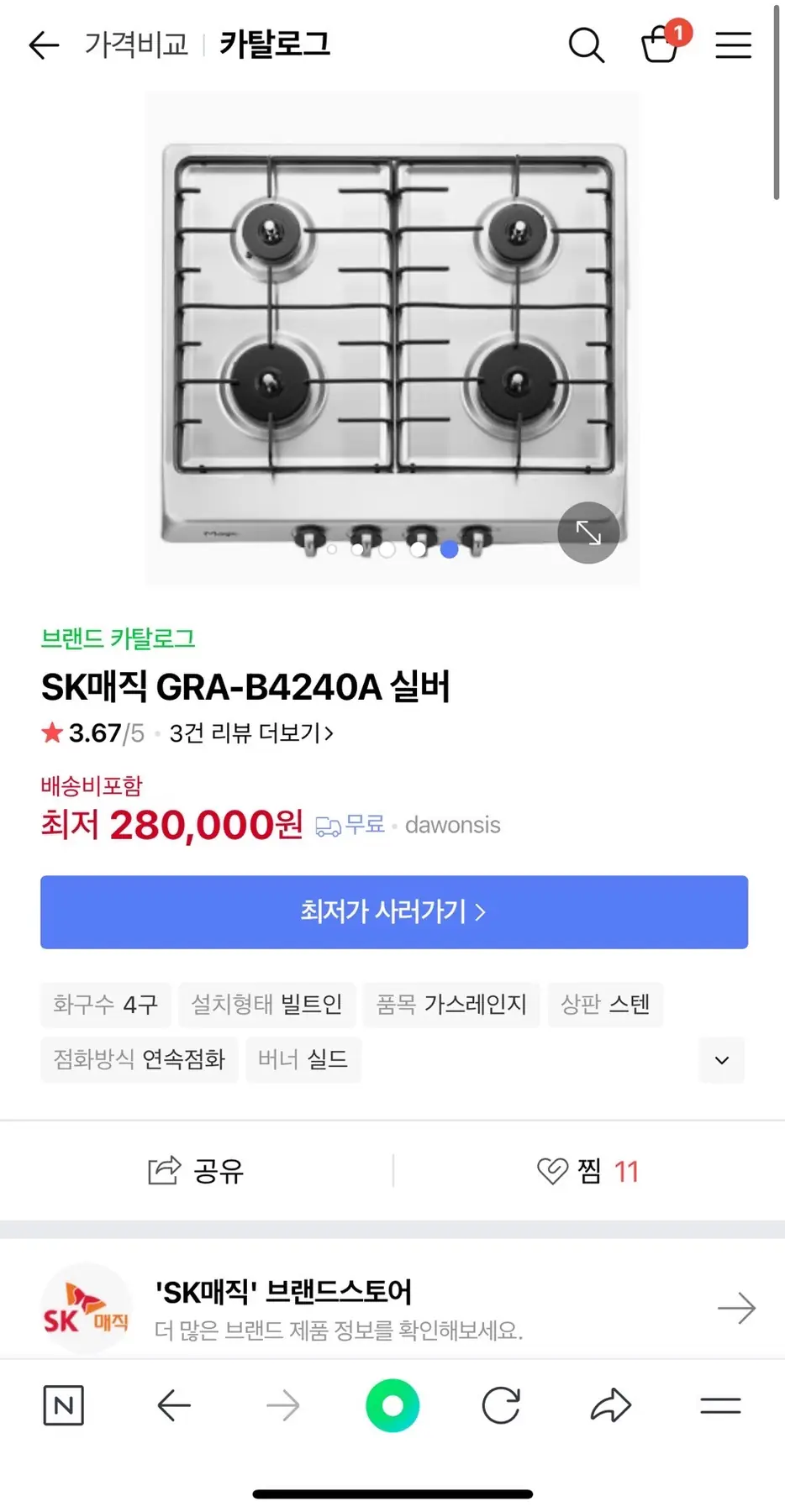Image resolution: width=785 pixels, height=1512 pixels.
Task: Open the shopping cart with 1 item
Action: pos(661,44)
